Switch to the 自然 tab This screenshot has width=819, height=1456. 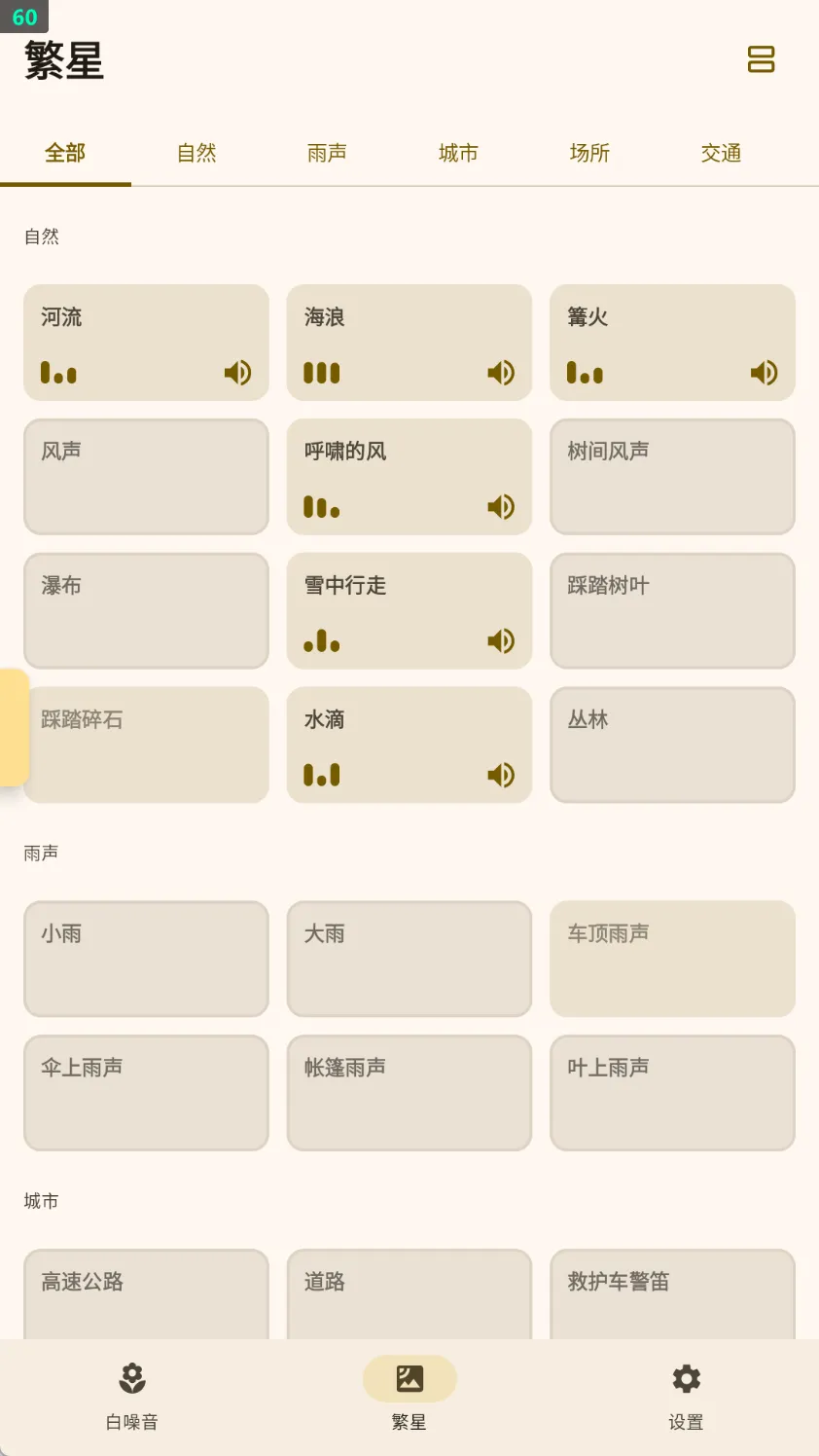click(196, 153)
